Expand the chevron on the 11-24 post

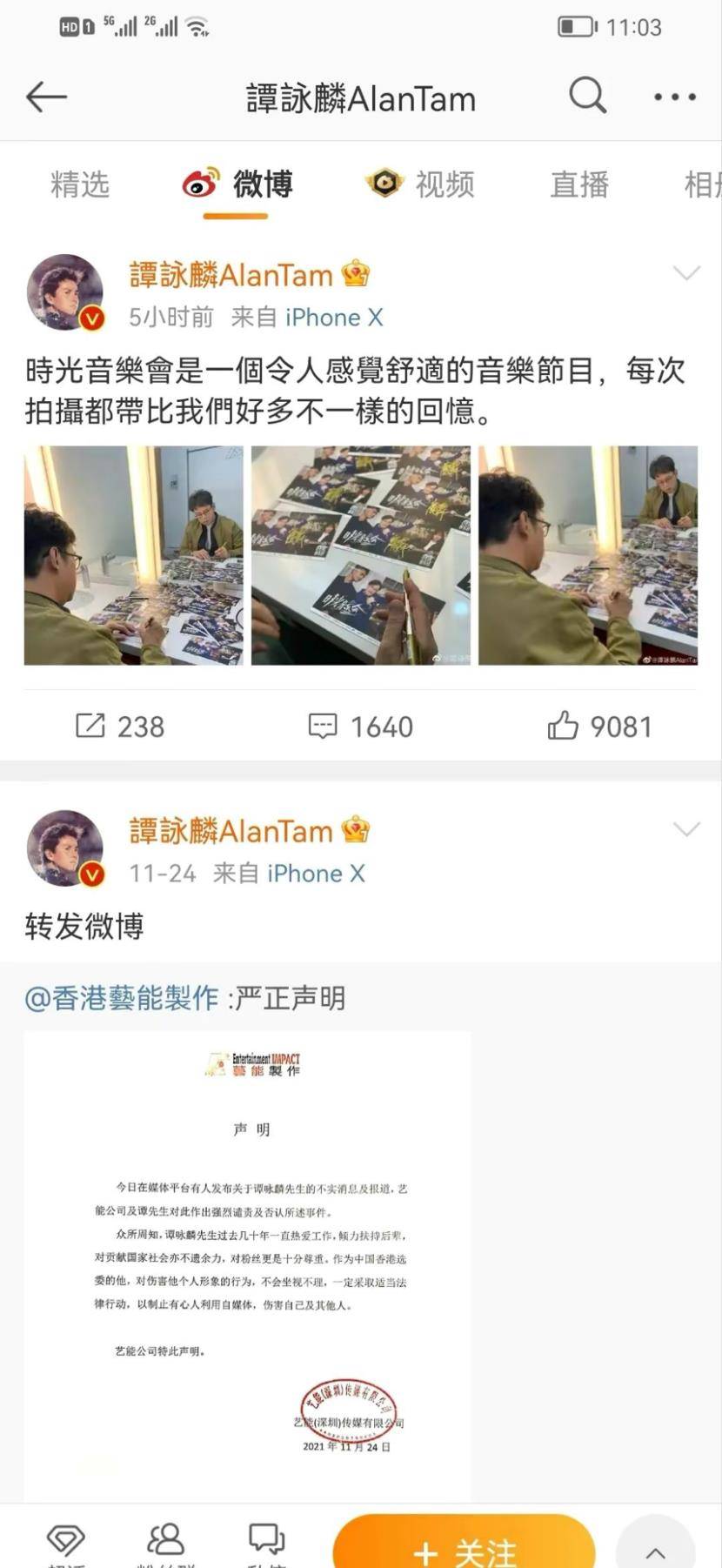pyautogui.click(x=686, y=829)
